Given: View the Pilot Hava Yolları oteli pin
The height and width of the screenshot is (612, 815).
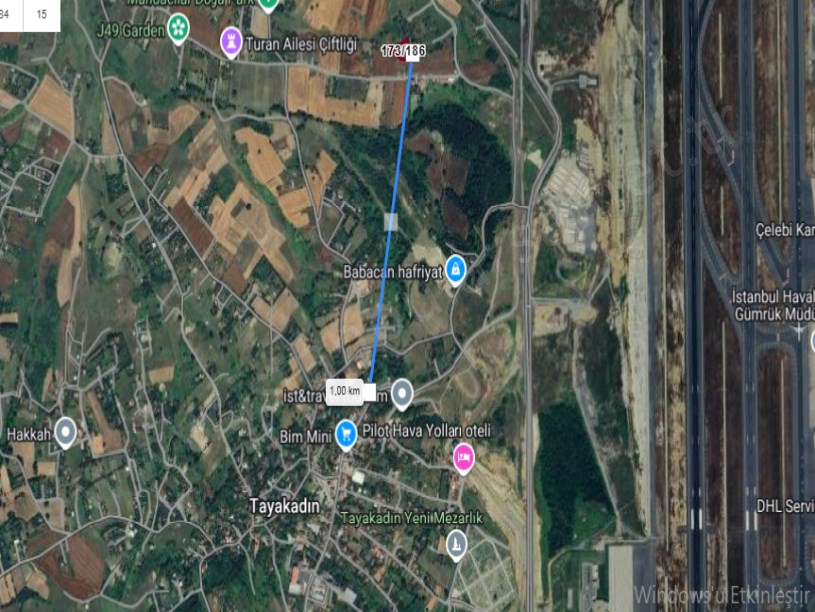Looking at the screenshot, I should click(x=464, y=457).
